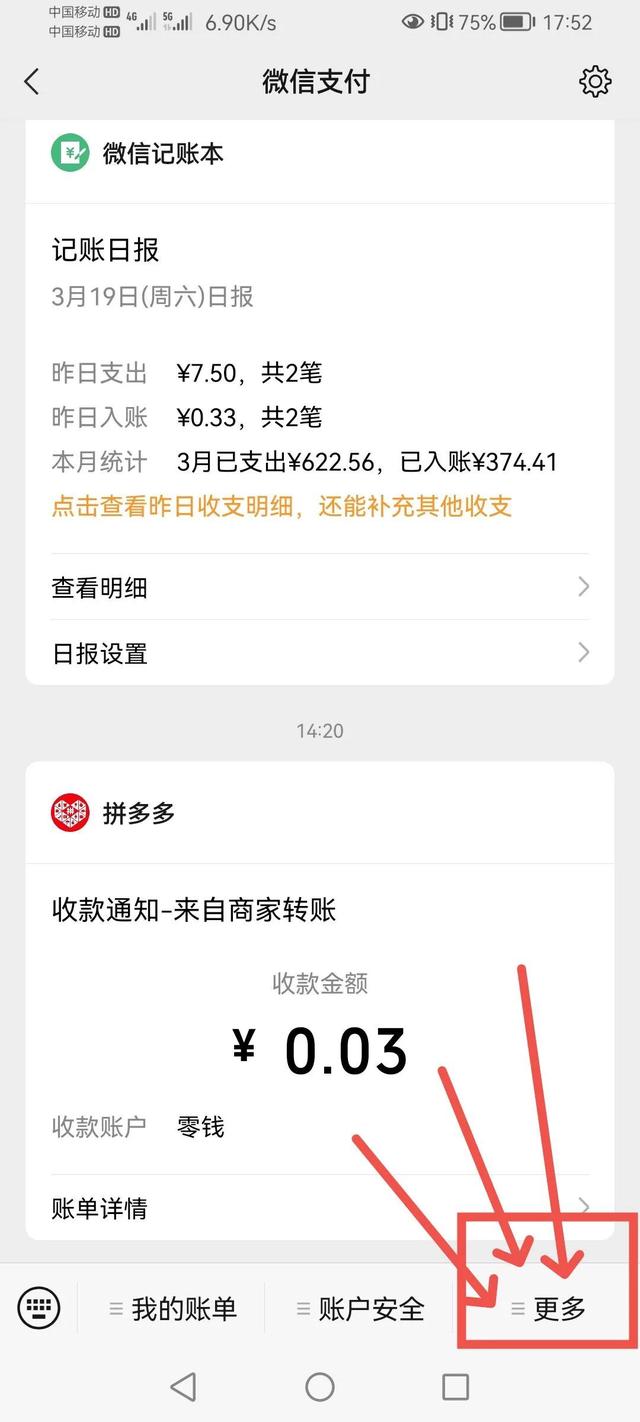Tap system home button
The image size is (640, 1422).
(x=319, y=1386)
